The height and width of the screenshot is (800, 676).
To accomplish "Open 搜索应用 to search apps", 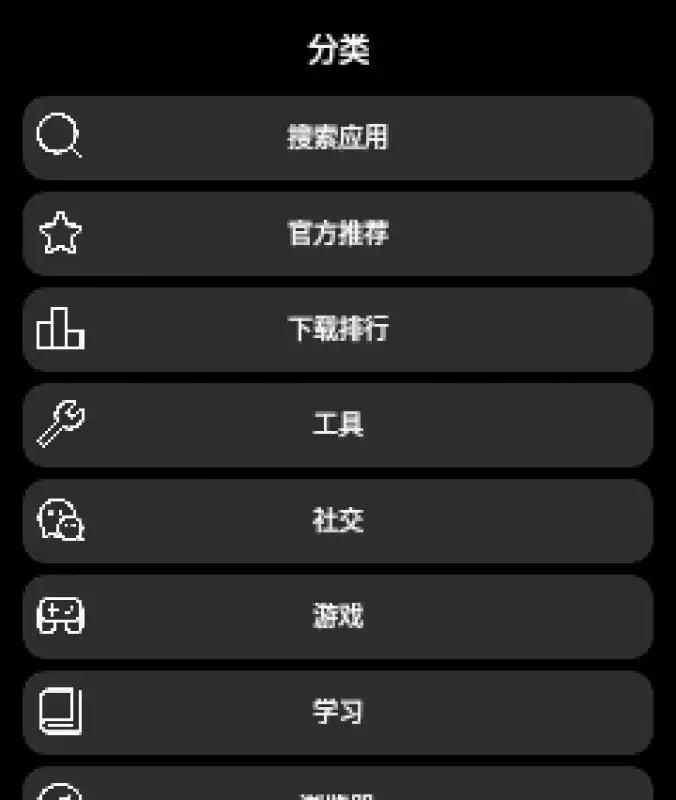I will 338,138.
